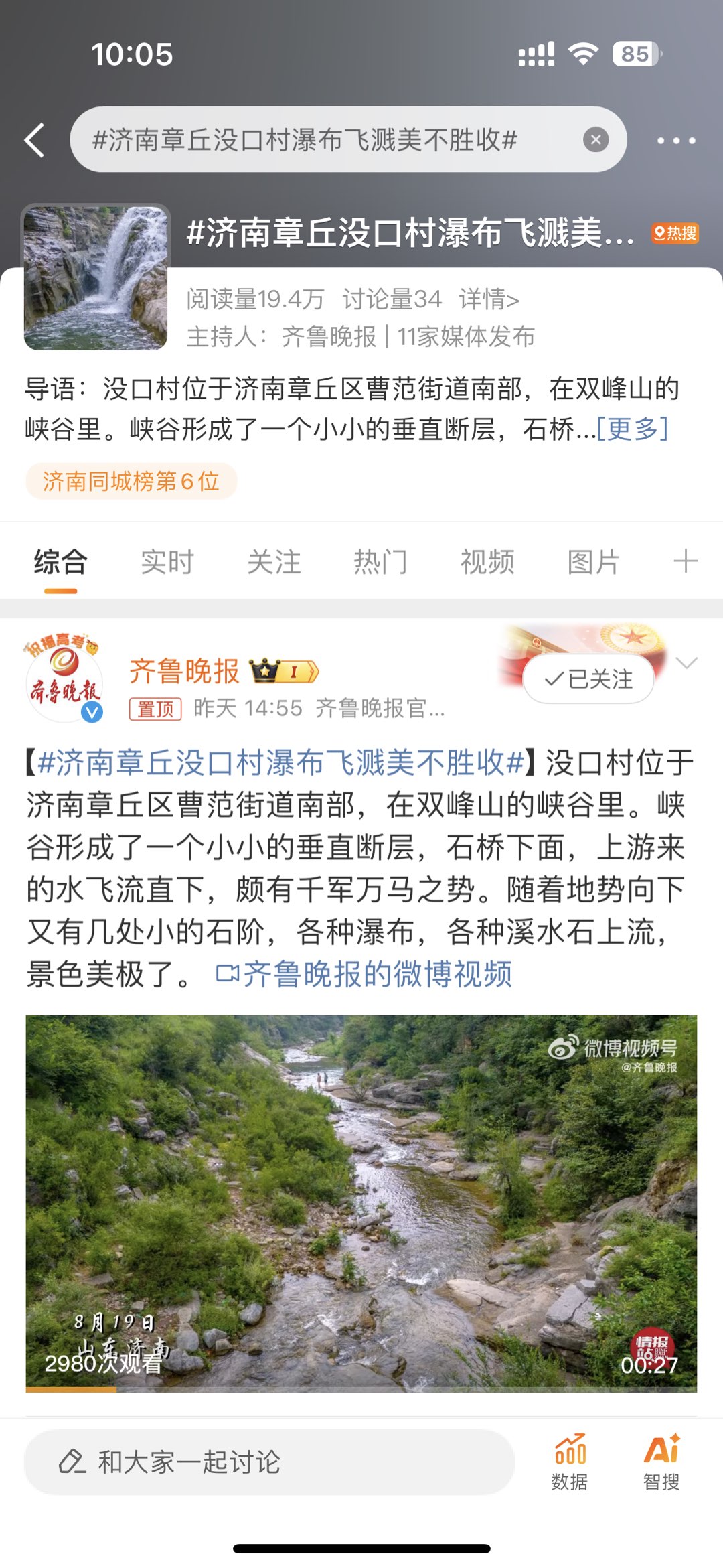This screenshot has height=1568, width=723.
Task: Tap the 已关注 following button
Action: pos(588,679)
